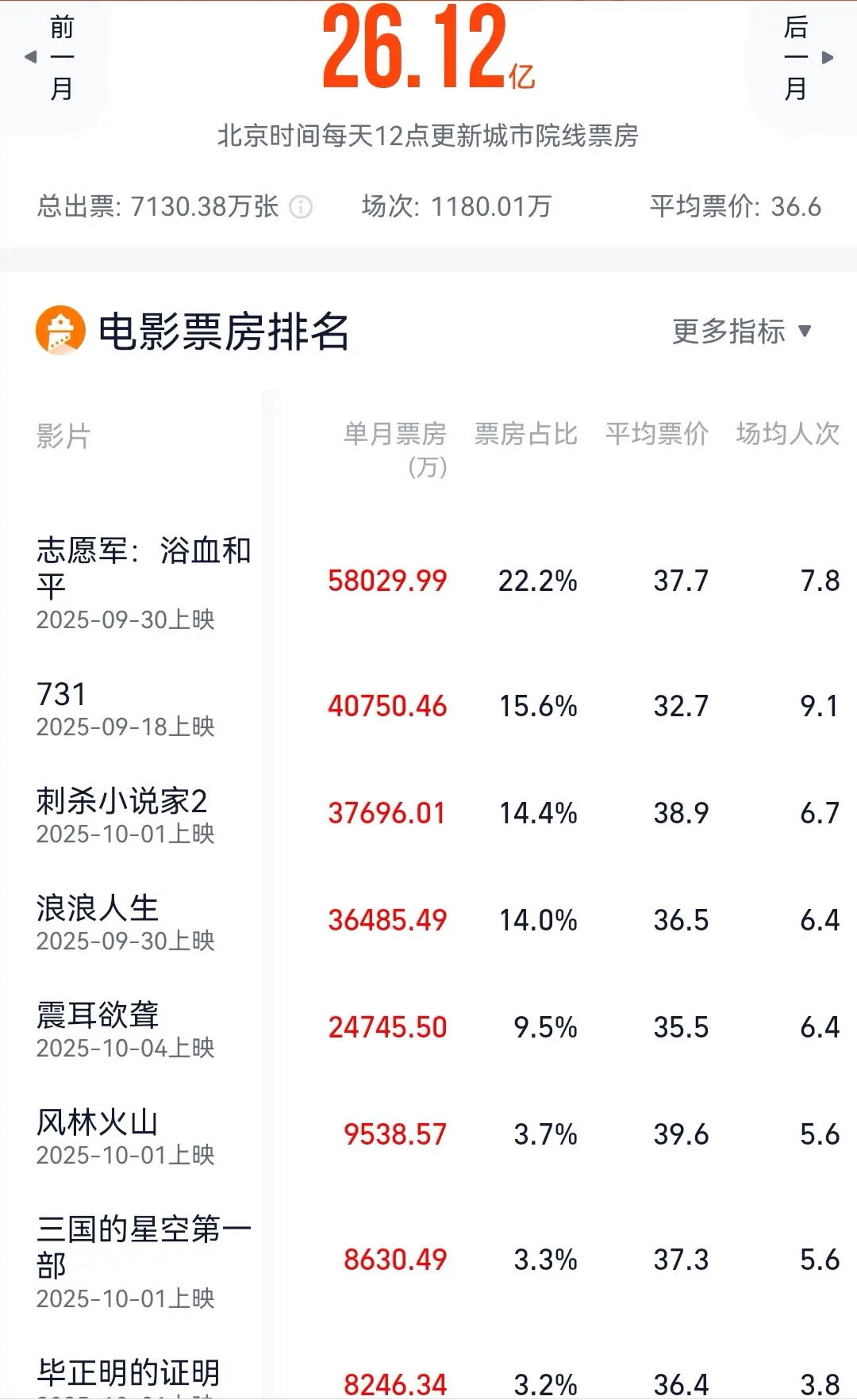Expand the 更多指标 dropdown

742,332
